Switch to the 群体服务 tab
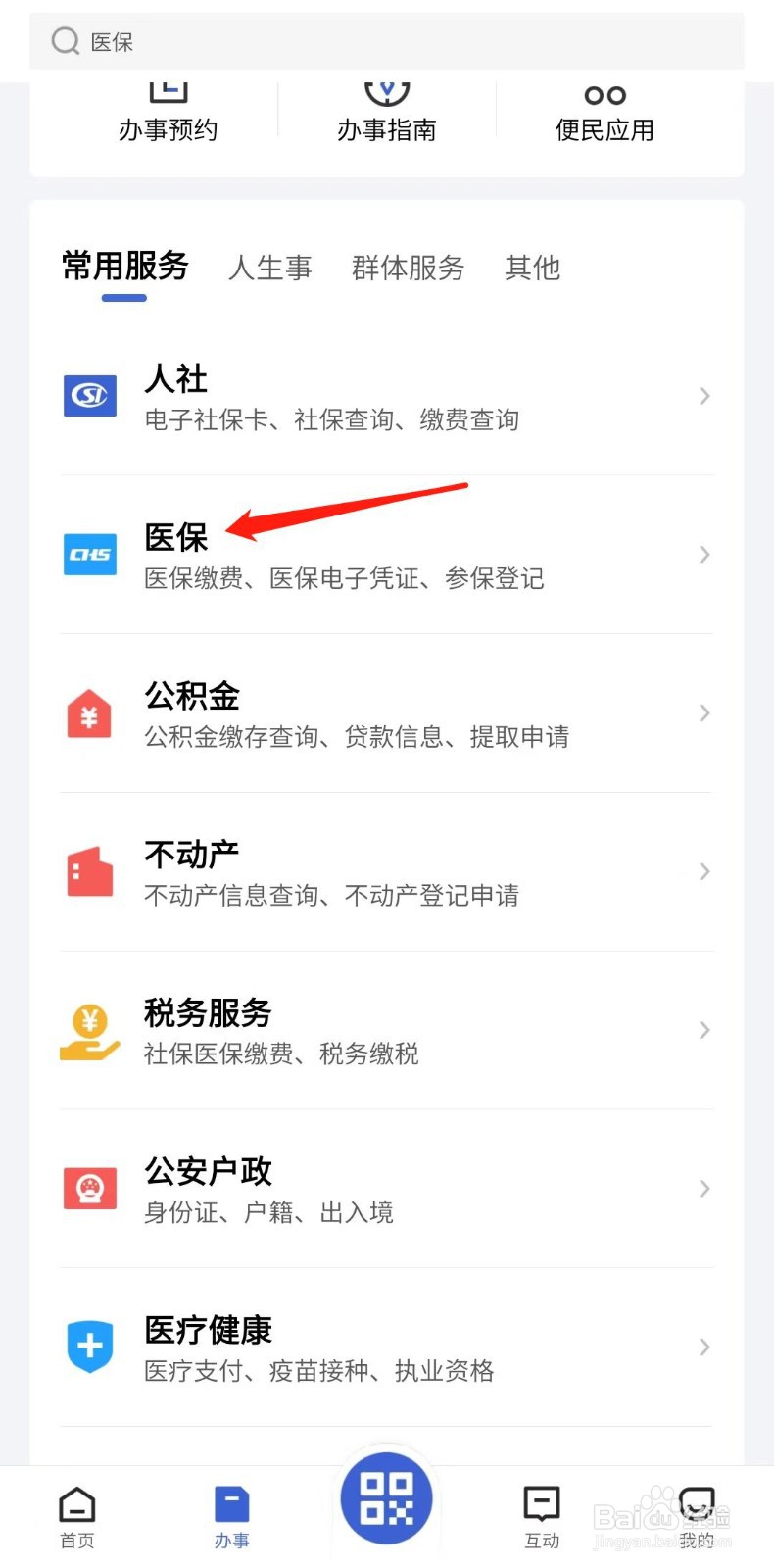 coord(409,268)
